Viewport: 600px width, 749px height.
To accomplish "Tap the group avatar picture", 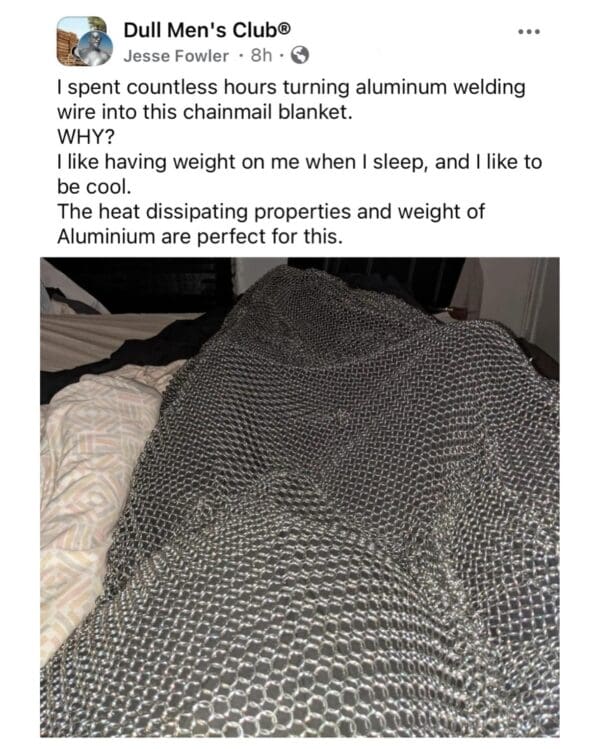I will [82, 42].
